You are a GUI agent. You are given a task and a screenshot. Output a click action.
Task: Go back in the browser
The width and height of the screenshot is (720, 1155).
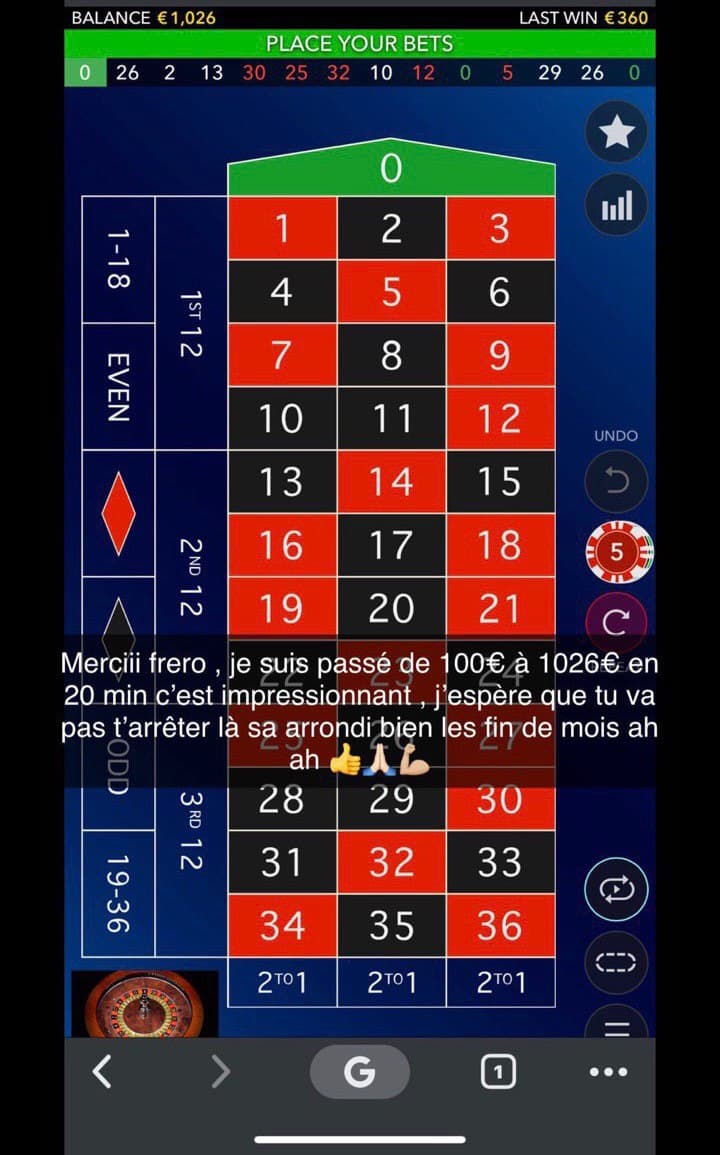(101, 1072)
